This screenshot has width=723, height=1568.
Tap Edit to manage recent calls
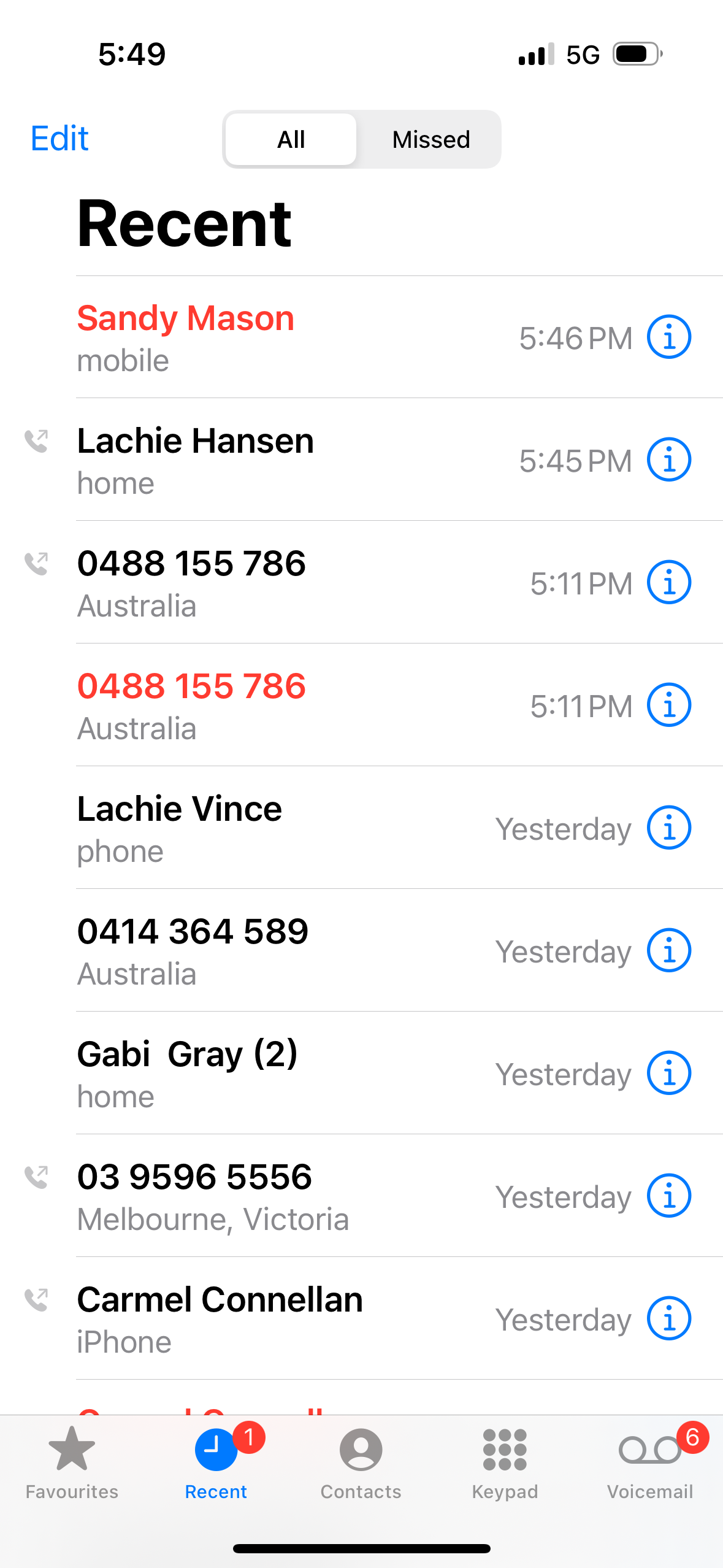point(59,139)
